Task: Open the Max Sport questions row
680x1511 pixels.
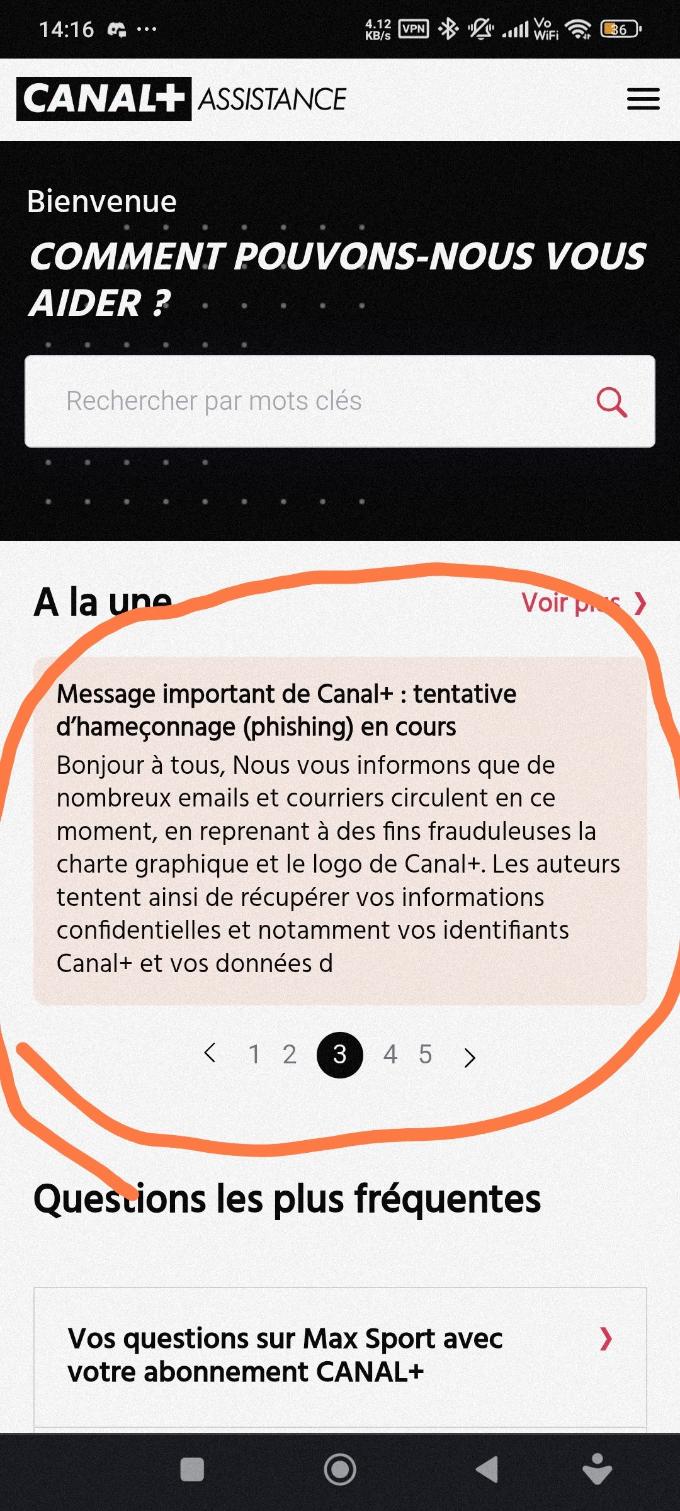Action: point(340,1355)
